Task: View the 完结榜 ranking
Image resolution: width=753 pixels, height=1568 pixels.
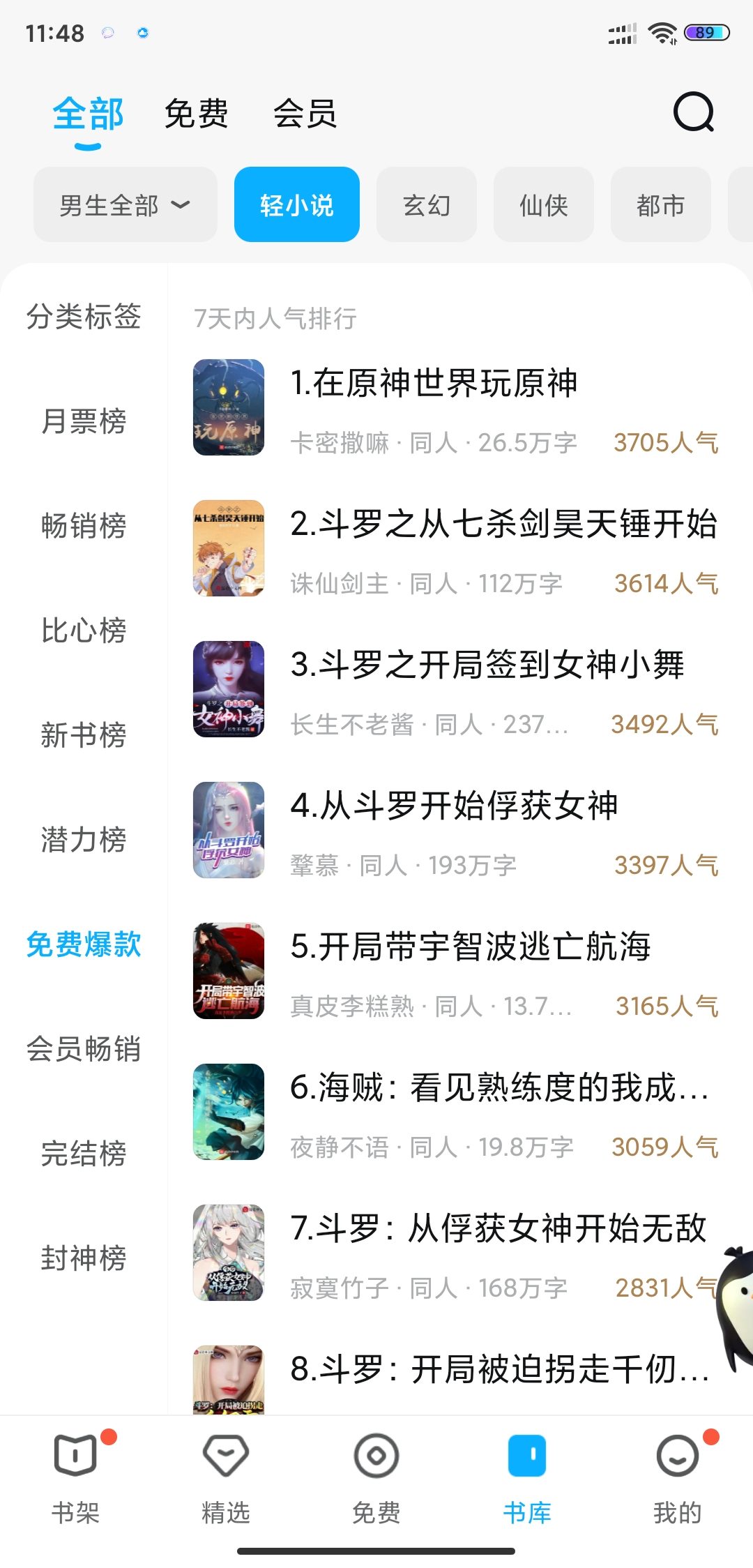Action: pos(84,1154)
